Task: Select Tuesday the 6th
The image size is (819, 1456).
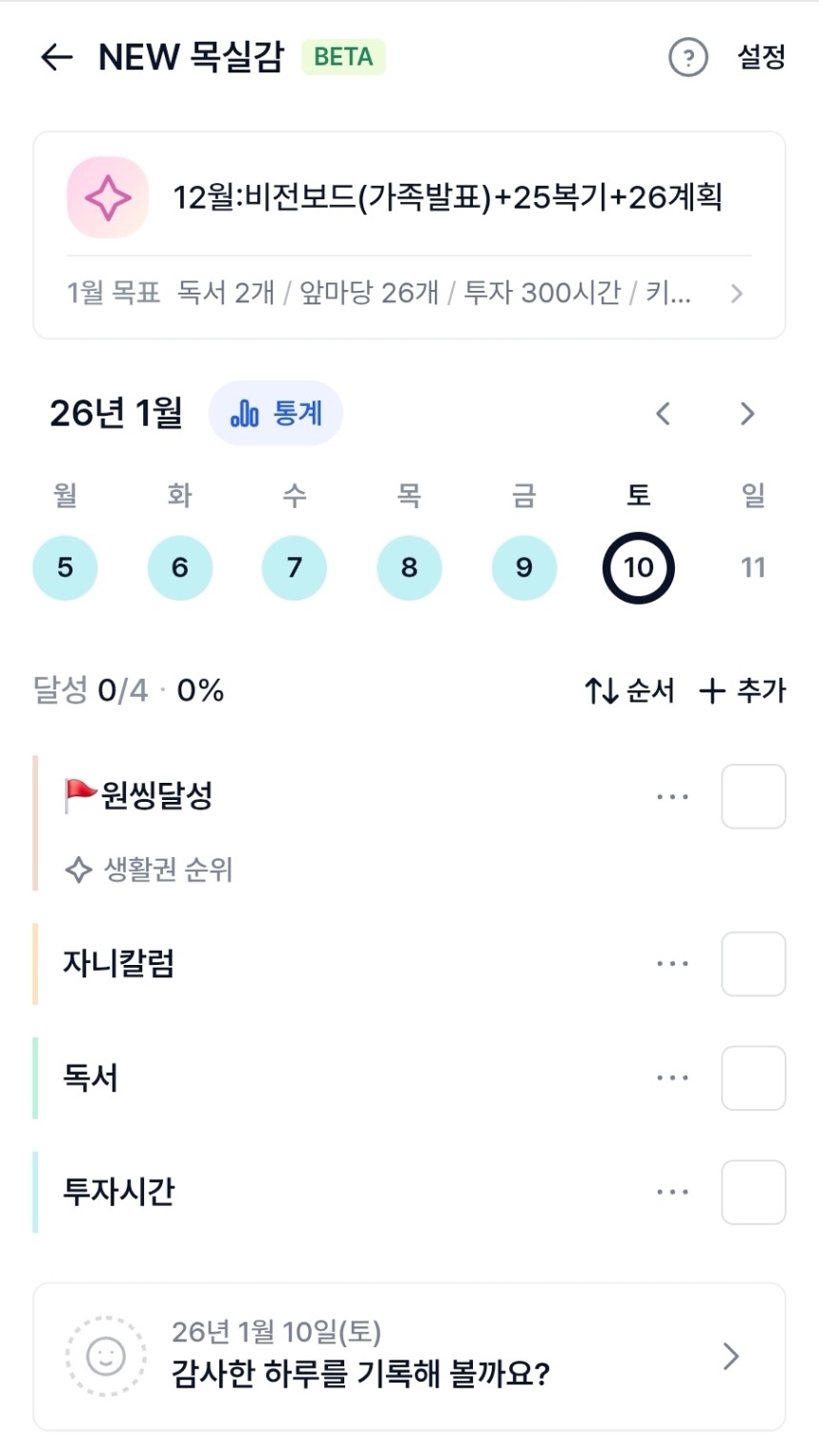Action: tap(179, 567)
